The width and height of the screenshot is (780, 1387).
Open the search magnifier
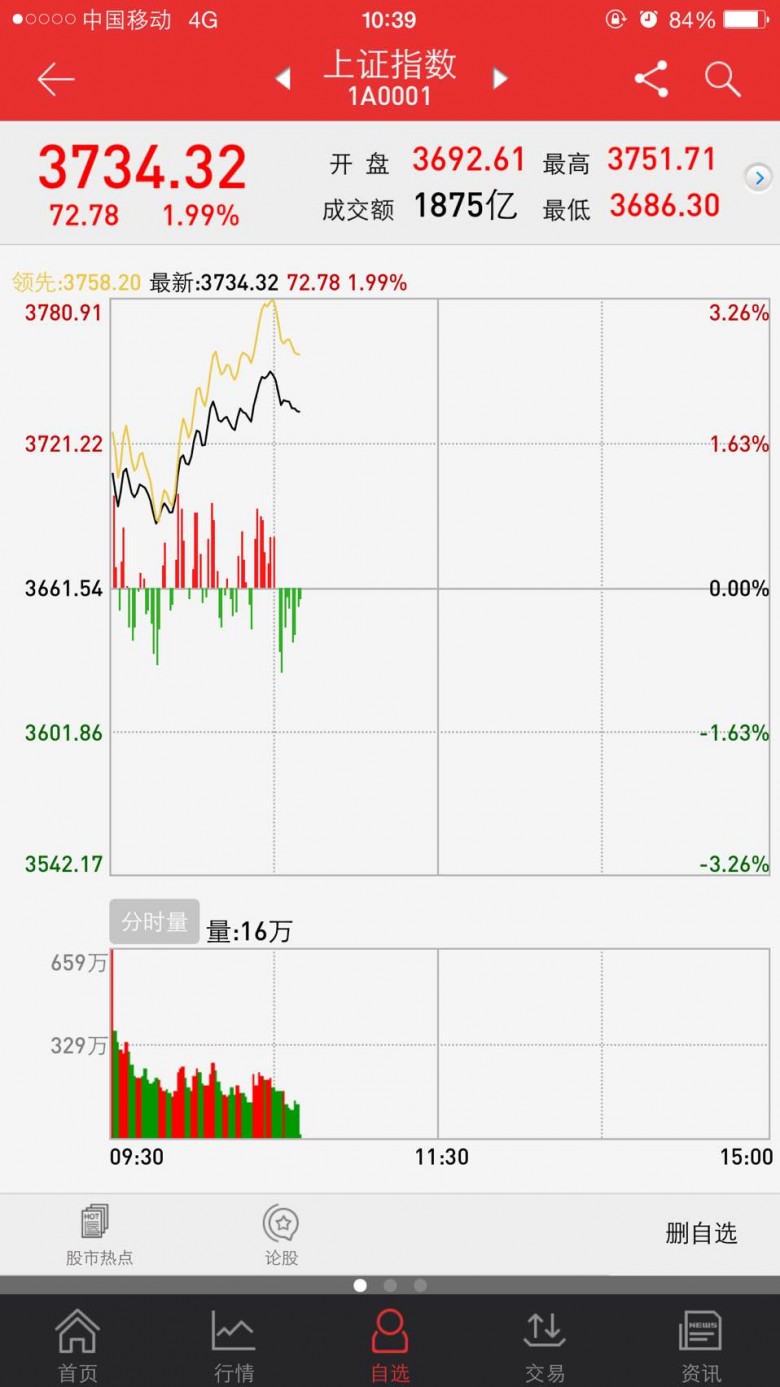(x=722, y=79)
